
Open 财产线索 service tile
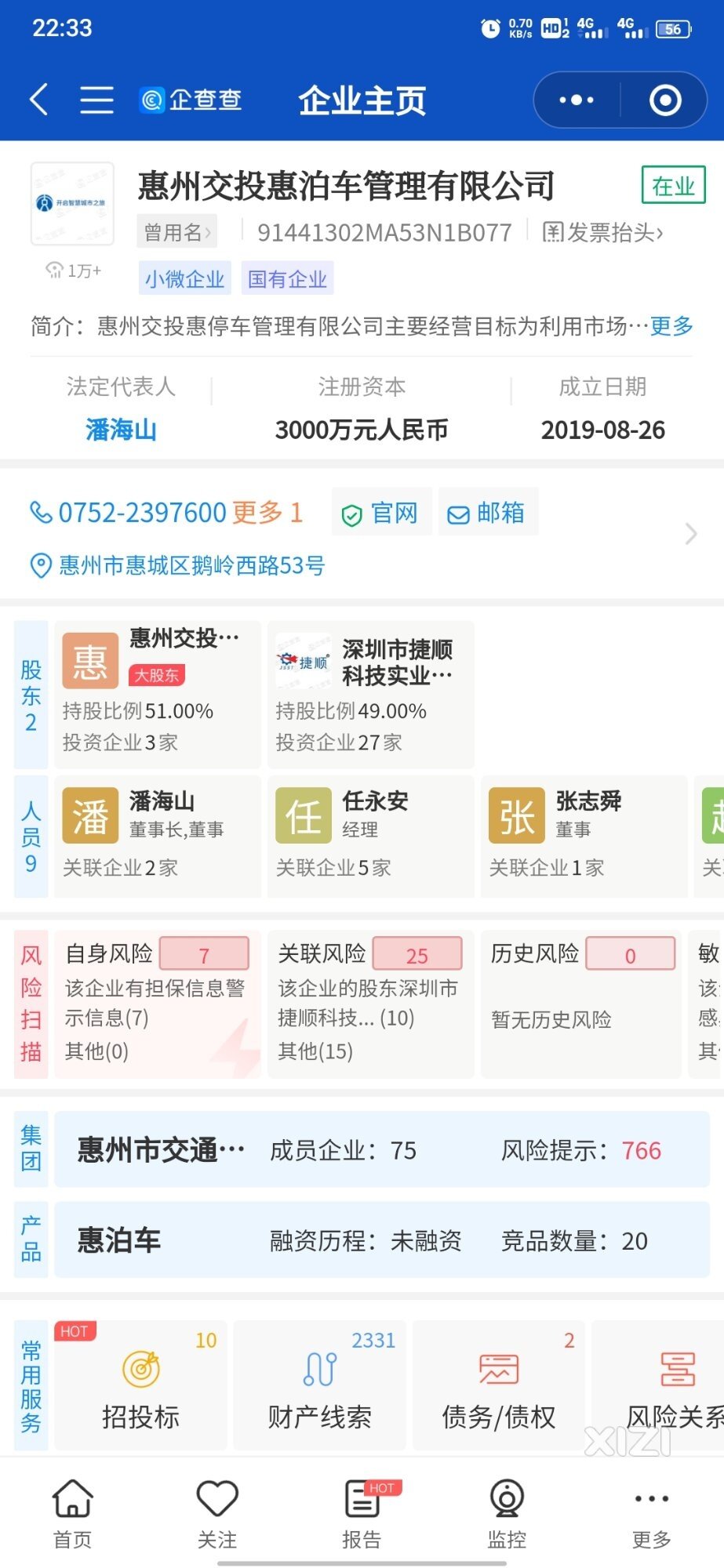pos(319,1385)
